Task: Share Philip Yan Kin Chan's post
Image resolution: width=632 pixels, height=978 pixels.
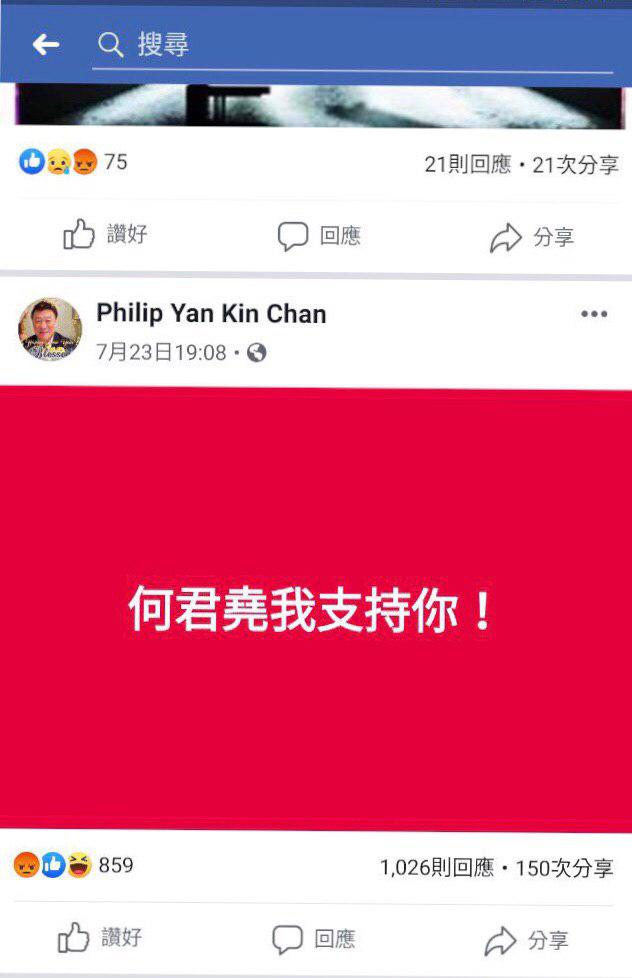Action: (526, 940)
